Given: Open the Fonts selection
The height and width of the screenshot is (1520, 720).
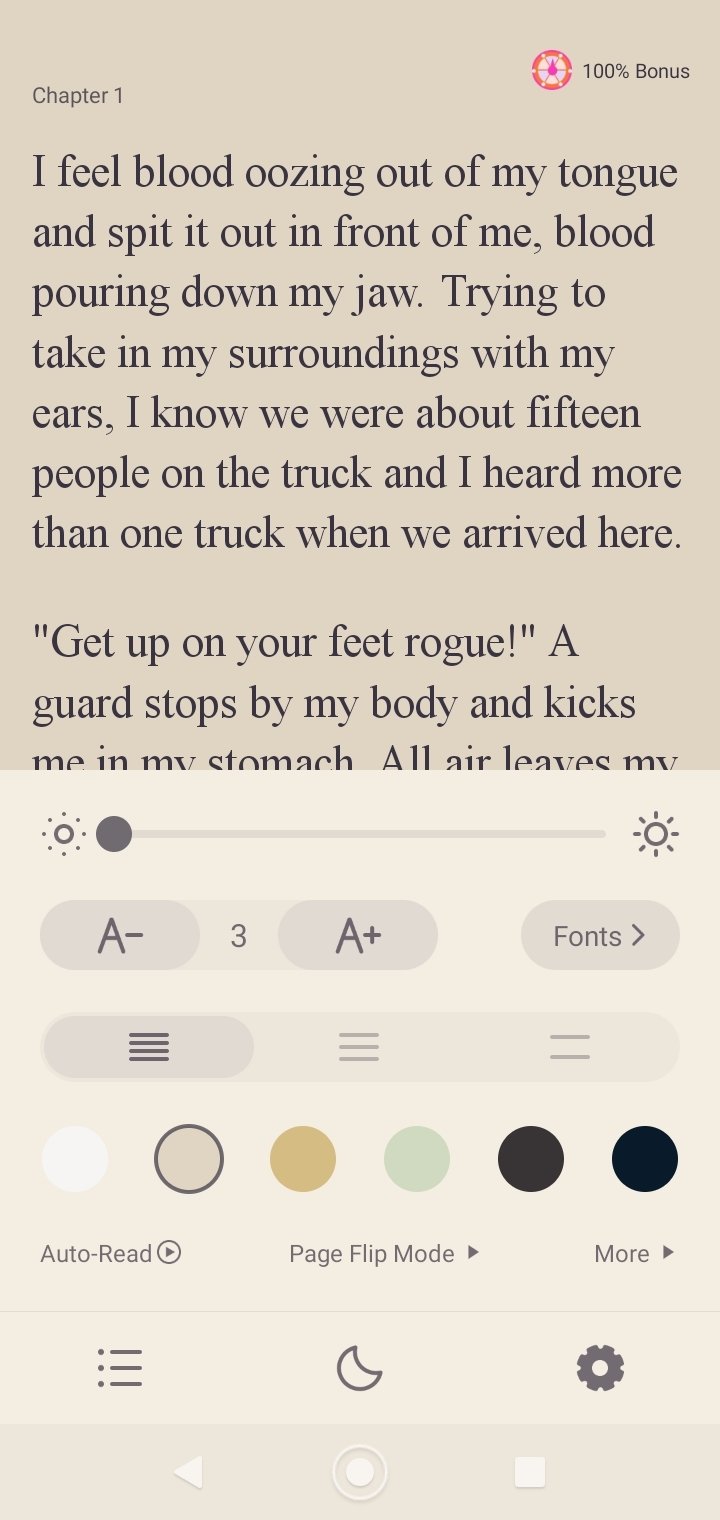Looking at the screenshot, I should pyautogui.click(x=600, y=935).
